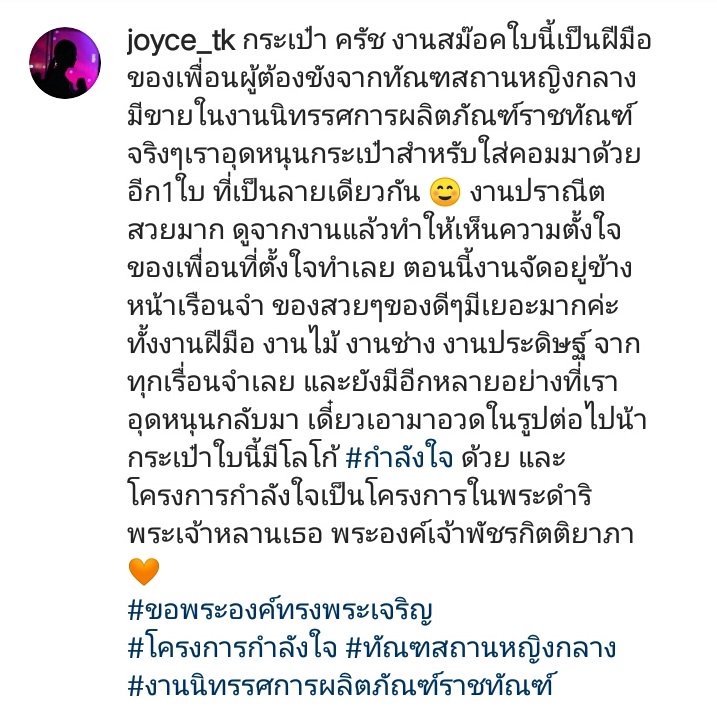Open joyce_tk's profile picture
This screenshot has width=717, height=715.
point(65,62)
